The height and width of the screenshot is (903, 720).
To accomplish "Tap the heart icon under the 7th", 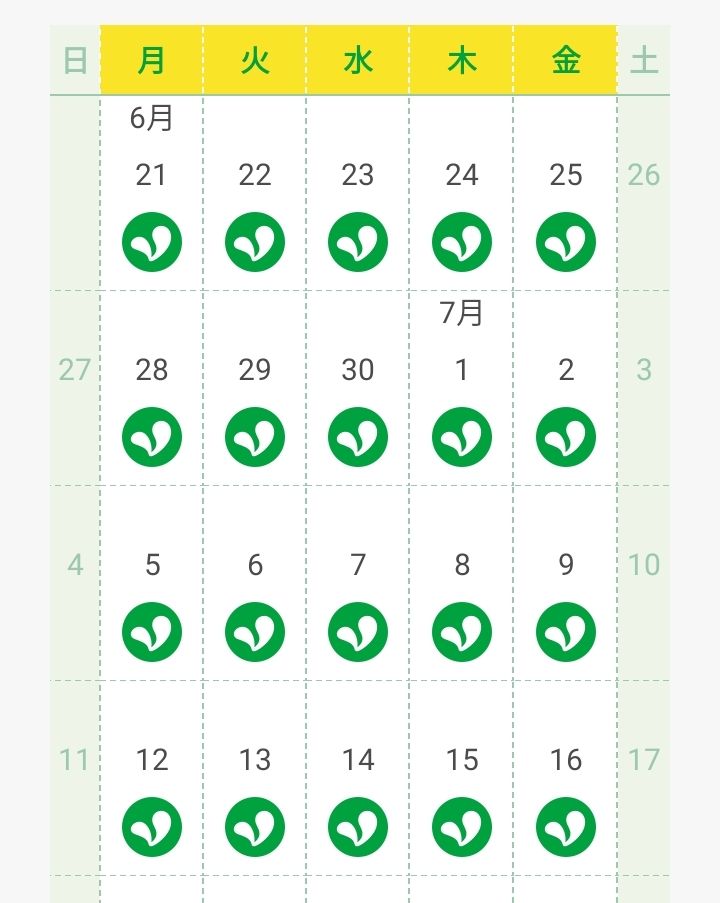I will point(358,632).
